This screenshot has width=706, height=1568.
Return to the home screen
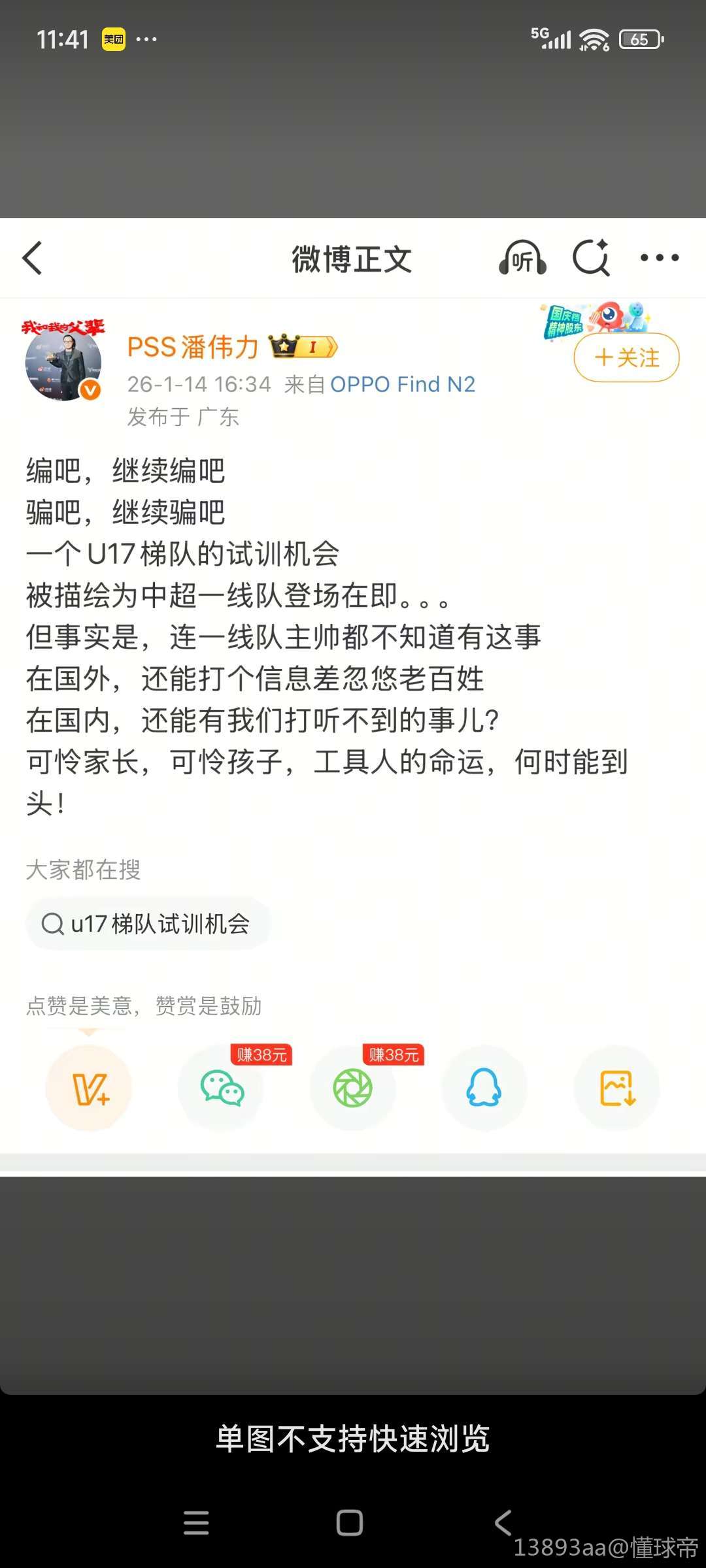point(350,1522)
